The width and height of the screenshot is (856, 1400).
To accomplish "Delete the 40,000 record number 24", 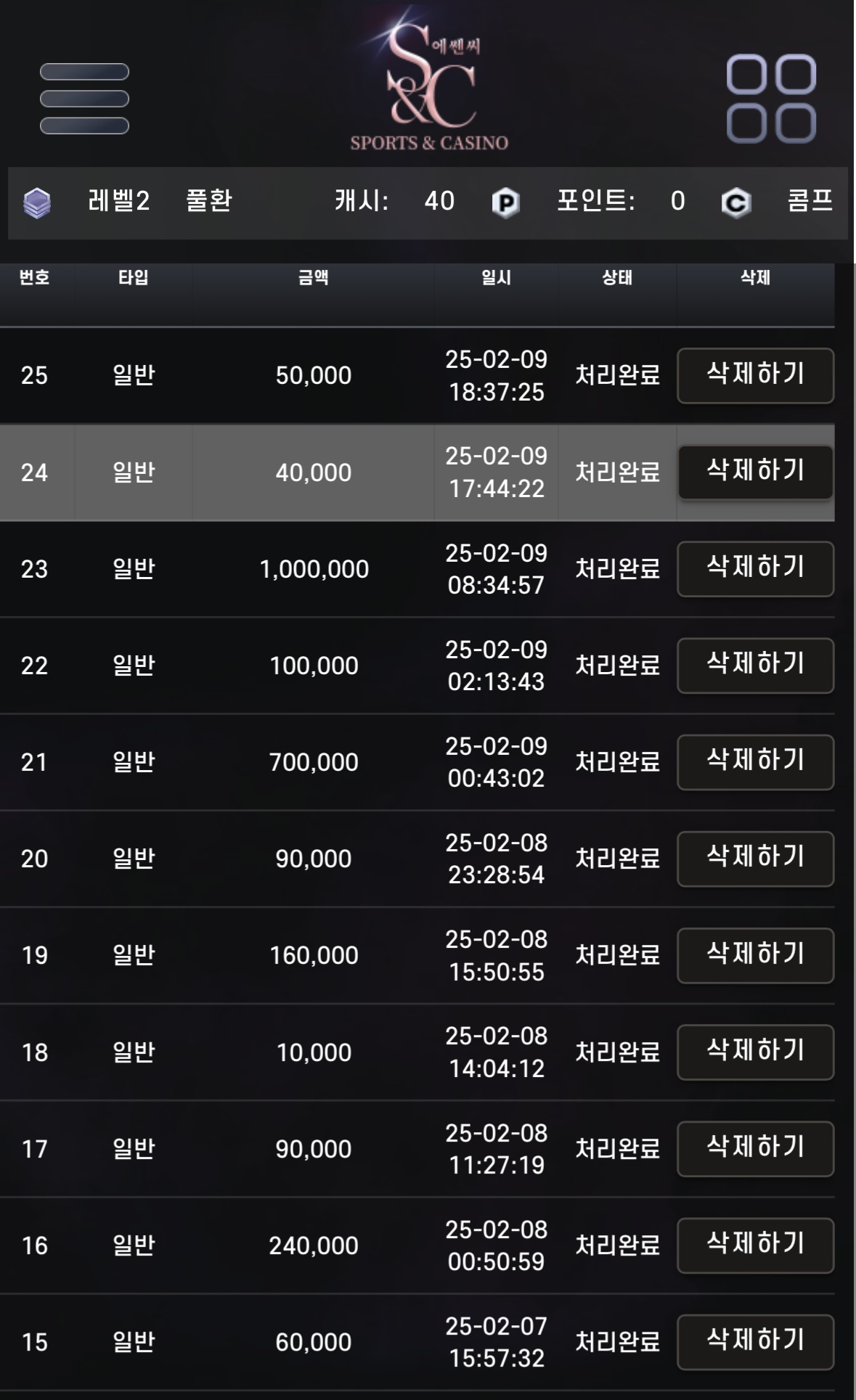I will tap(755, 472).
